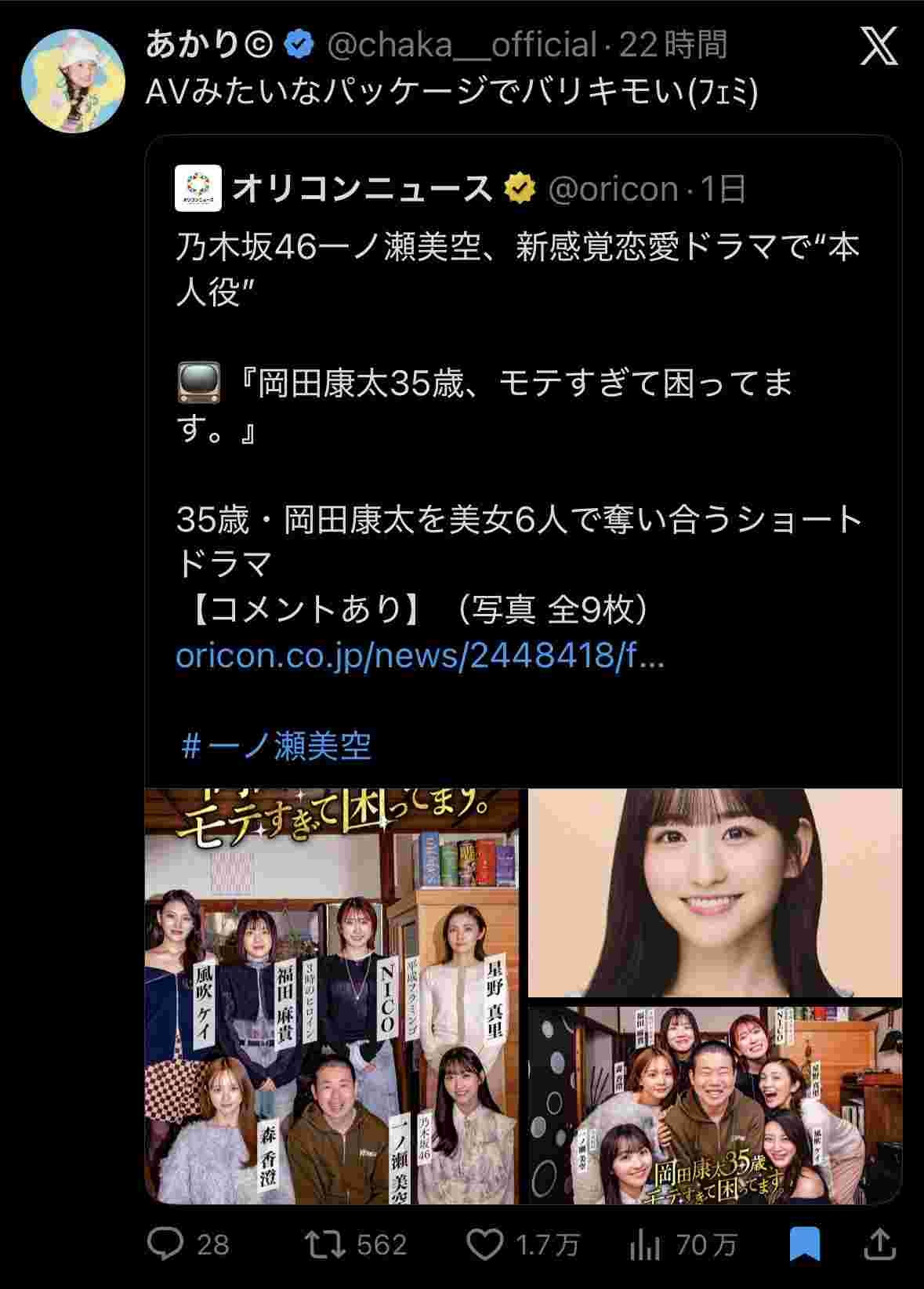Open the @chaka__official account handle
This screenshot has width=924, height=1289.
click(x=461, y=45)
